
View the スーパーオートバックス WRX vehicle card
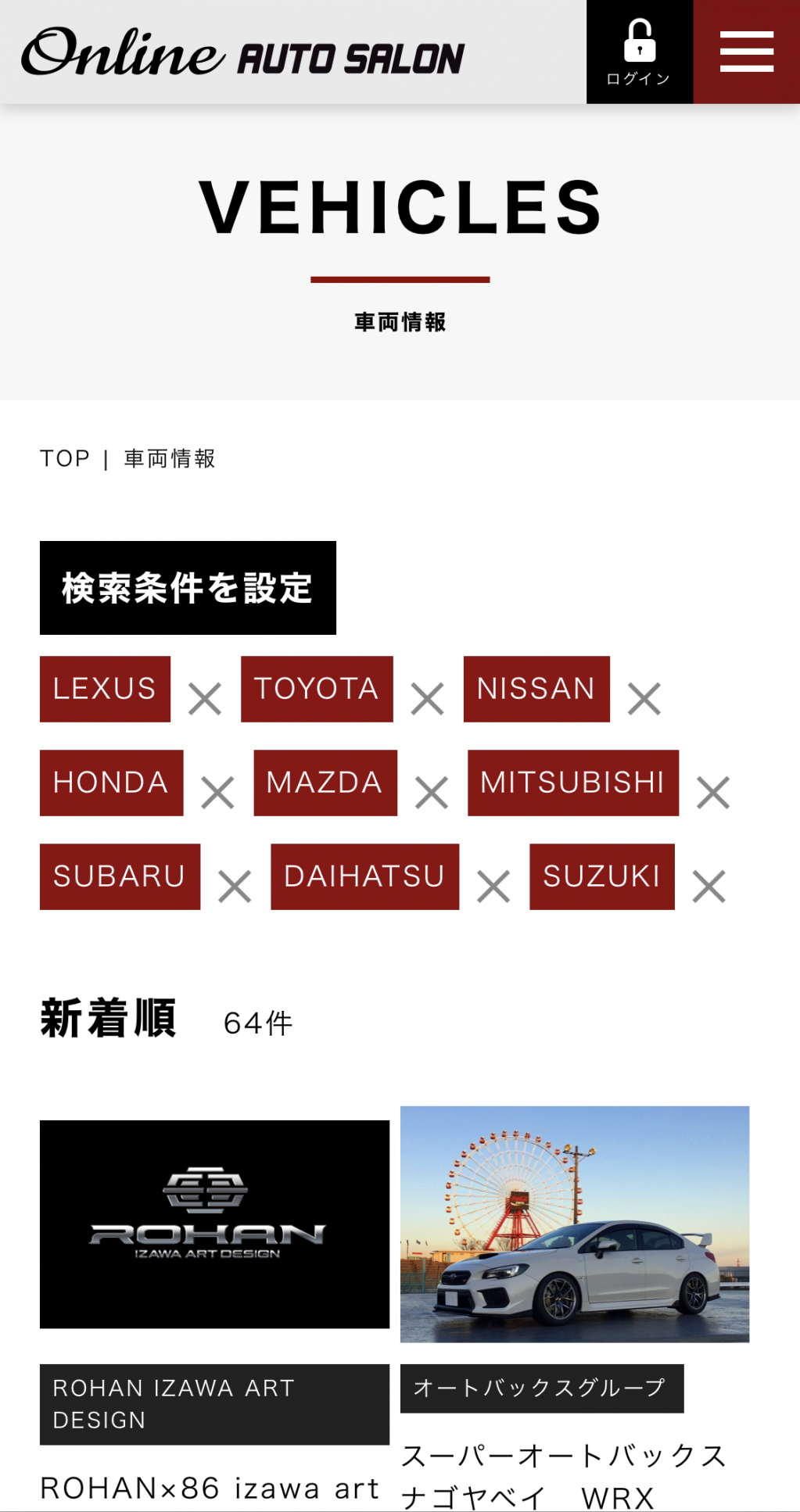pos(575,1224)
